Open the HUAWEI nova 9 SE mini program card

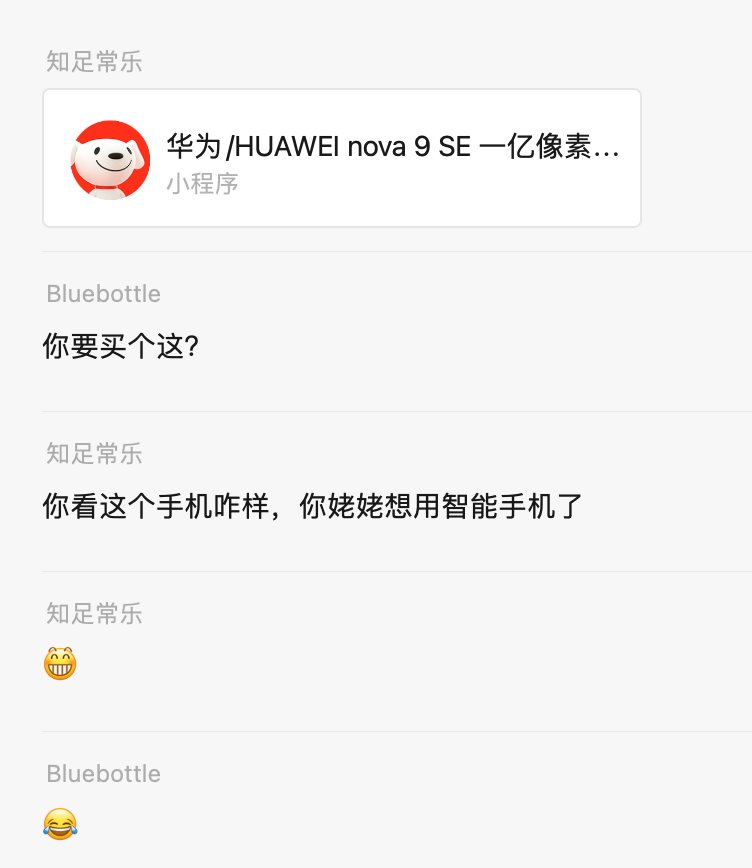(x=341, y=158)
